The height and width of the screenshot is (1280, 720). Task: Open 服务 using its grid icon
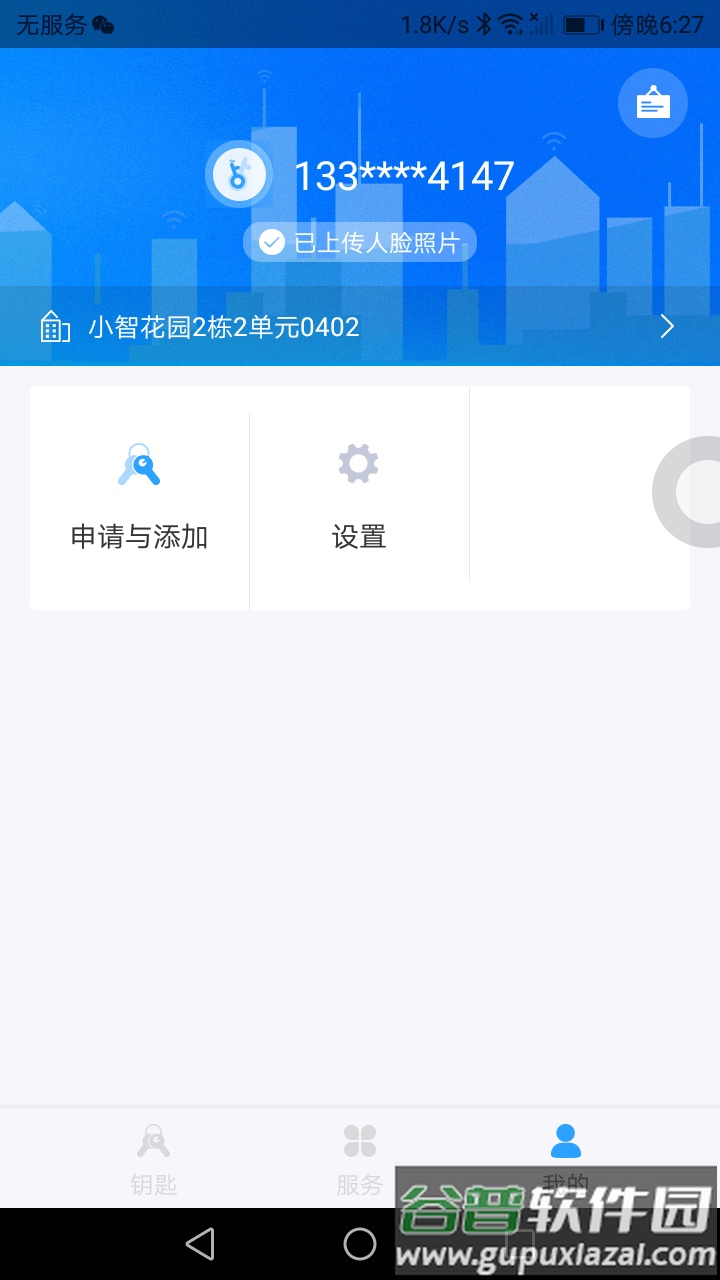[360, 1140]
